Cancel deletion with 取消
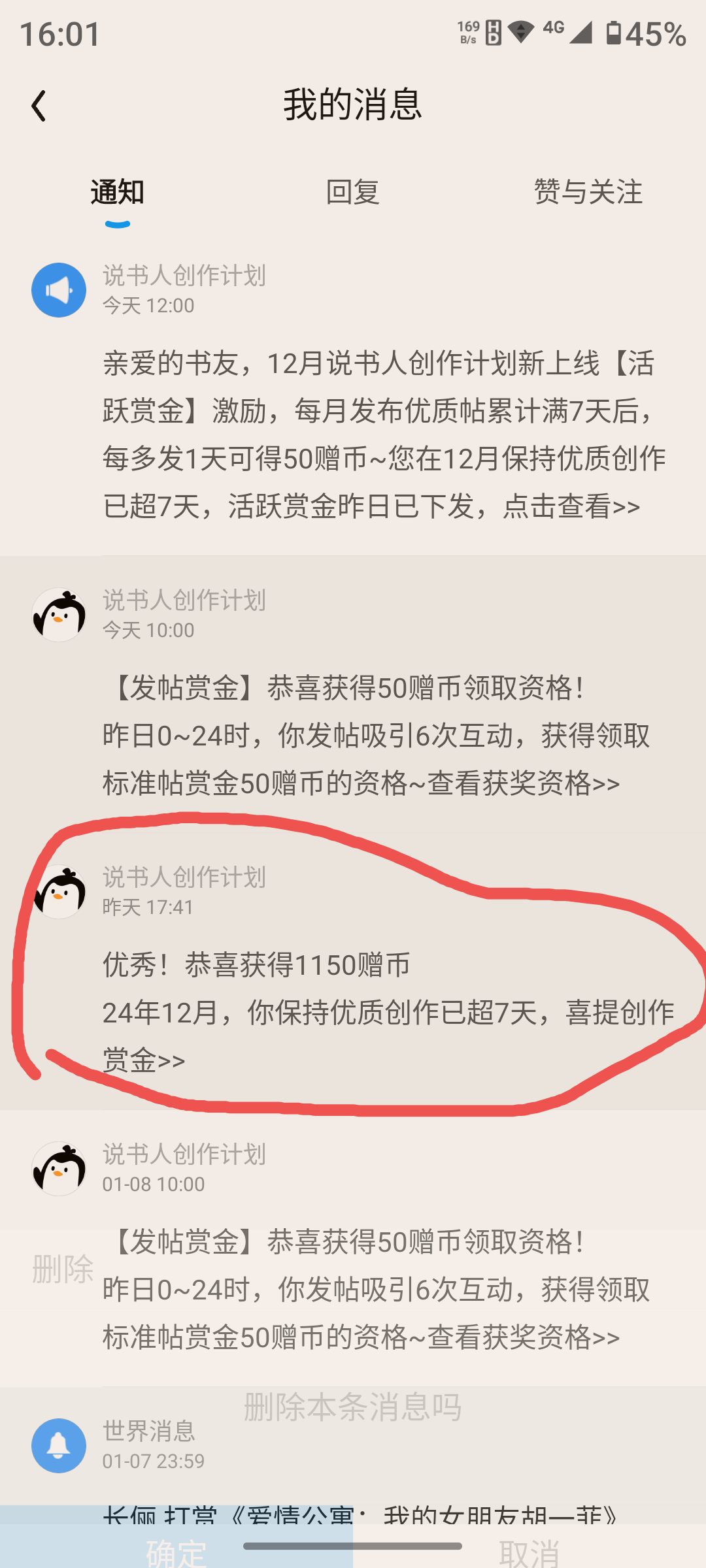This screenshot has width=706, height=1568. [x=529, y=1552]
